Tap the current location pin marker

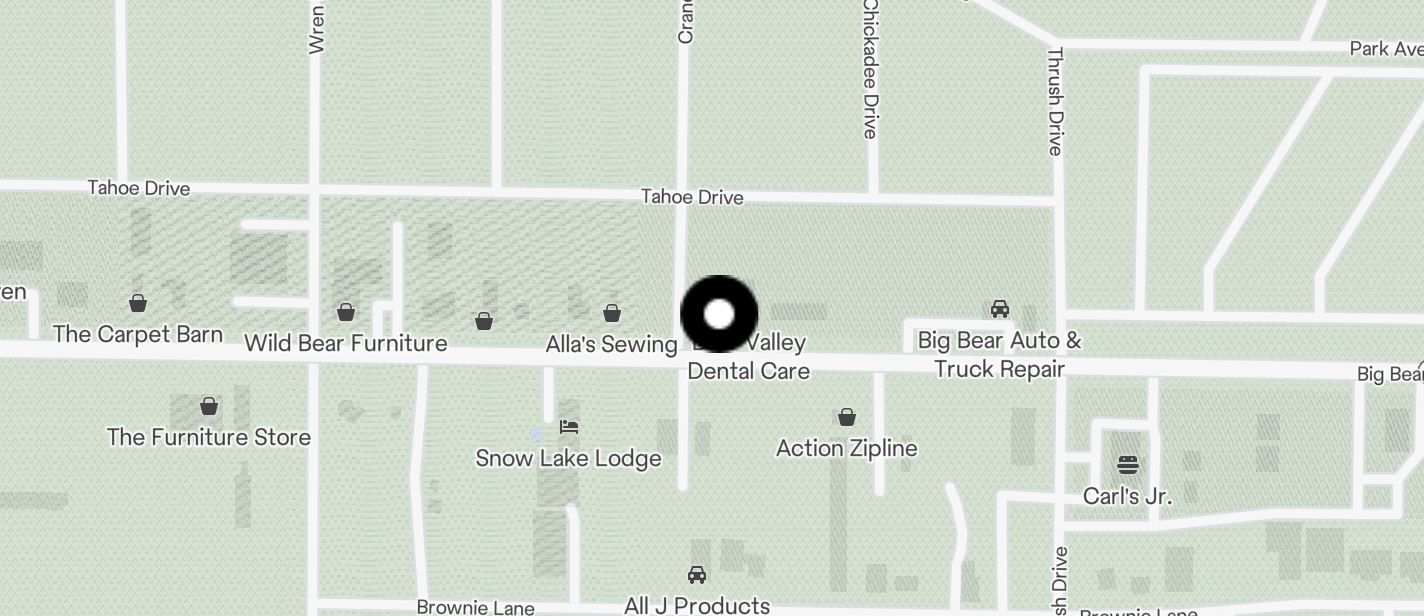tap(719, 314)
